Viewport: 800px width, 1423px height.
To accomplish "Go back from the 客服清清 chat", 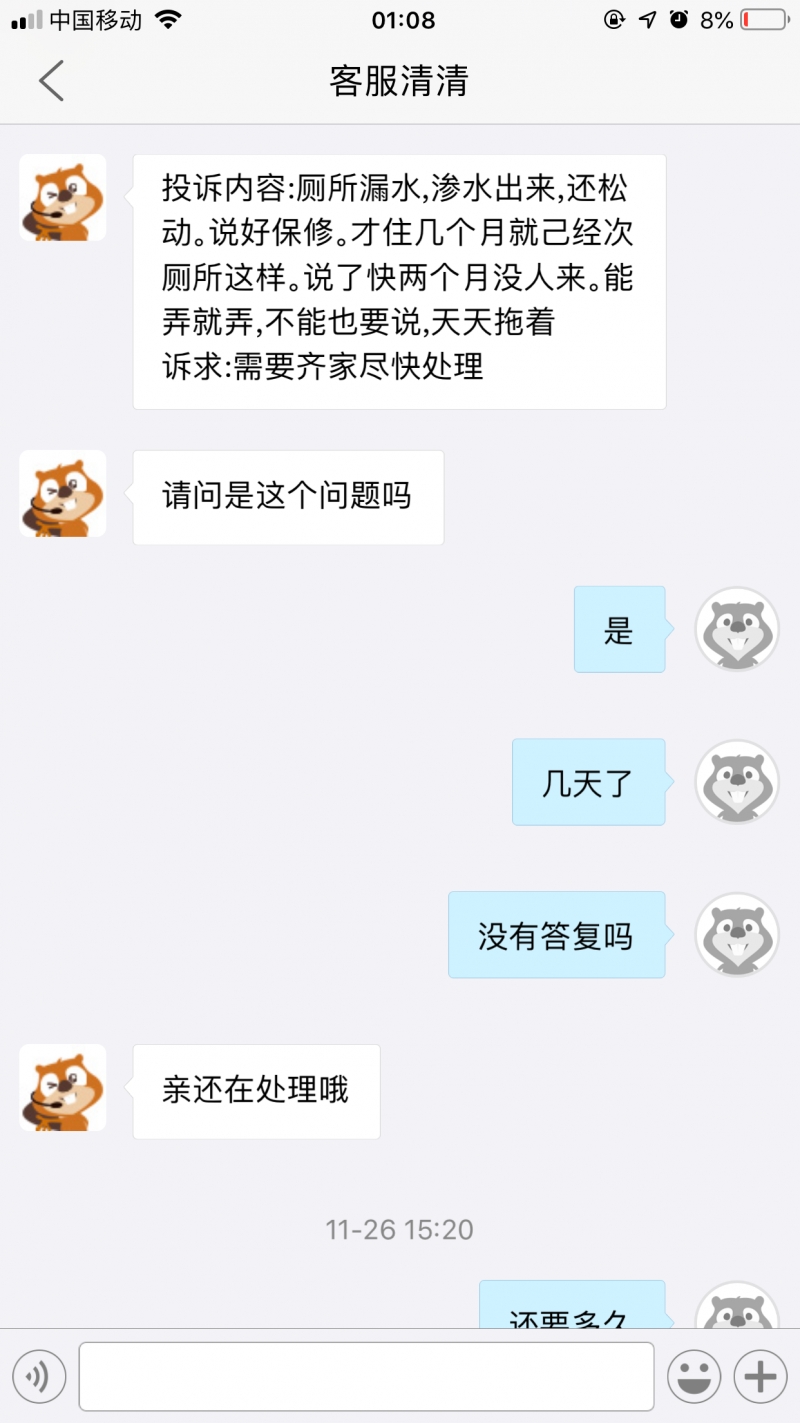I will pyautogui.click(x=51, y=81).
